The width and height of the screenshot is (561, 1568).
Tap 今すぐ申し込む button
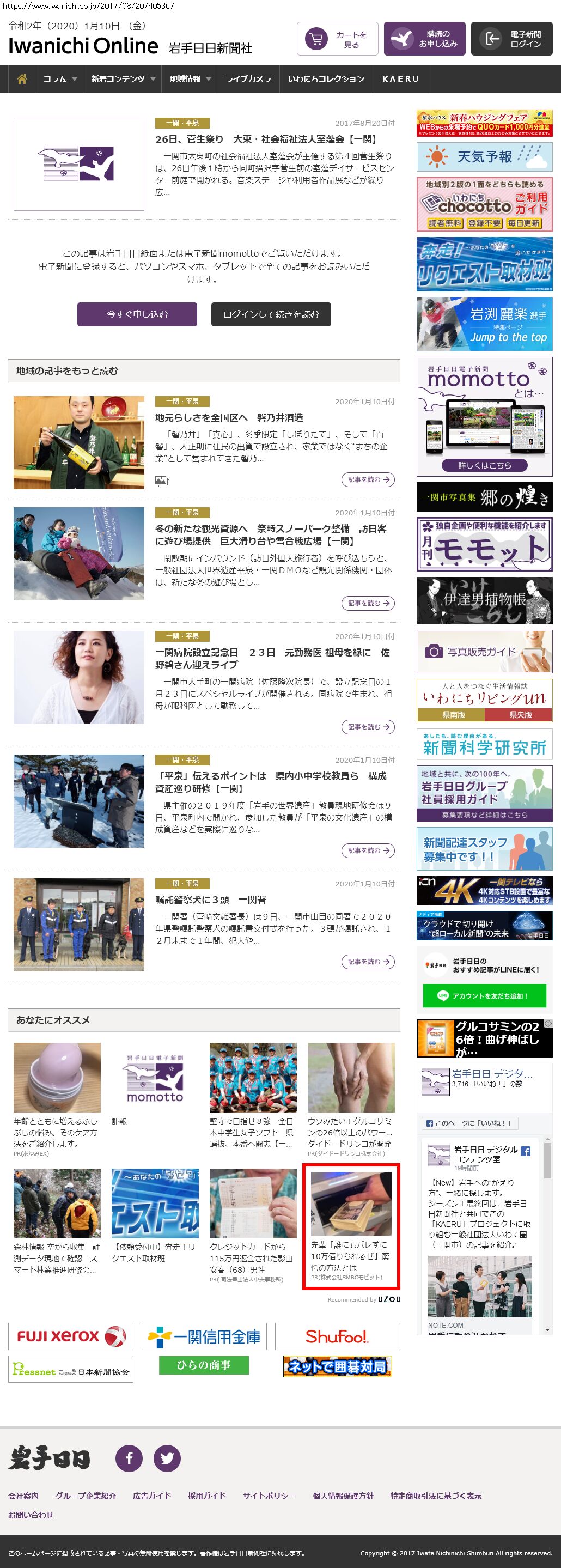(x=137, y=314)
